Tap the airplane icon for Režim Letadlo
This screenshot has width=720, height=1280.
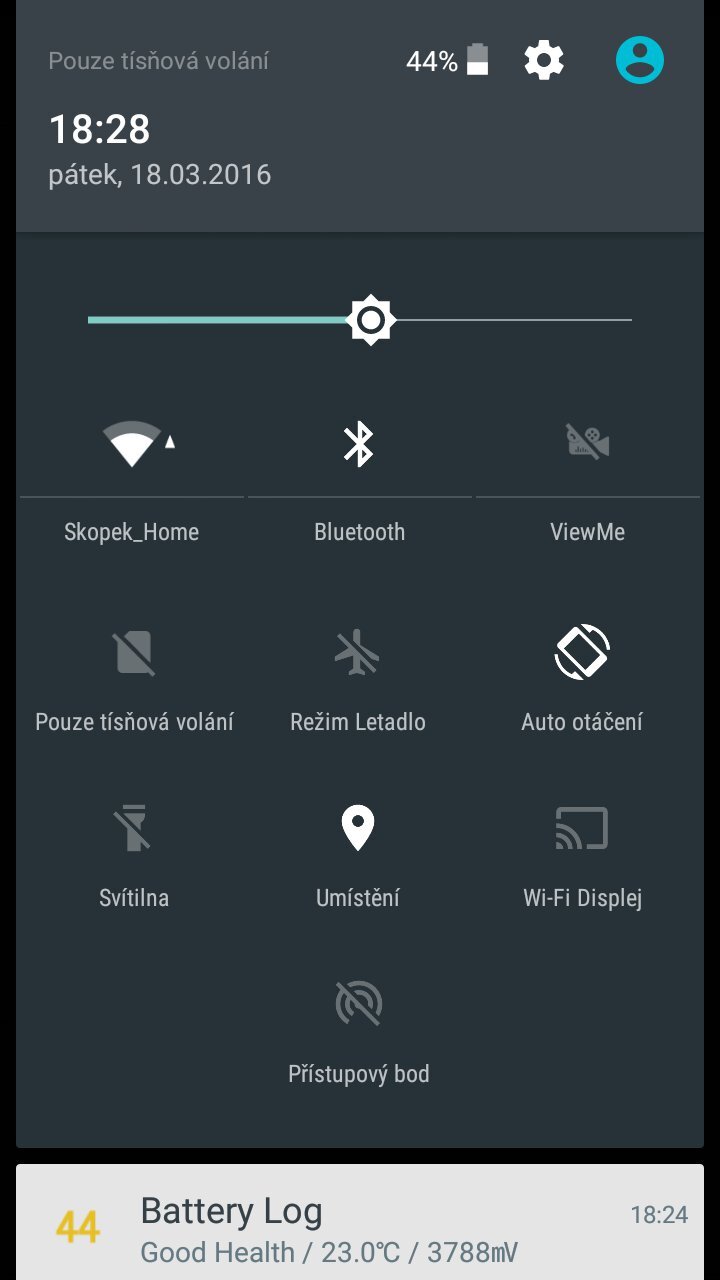tap(359, 652)
